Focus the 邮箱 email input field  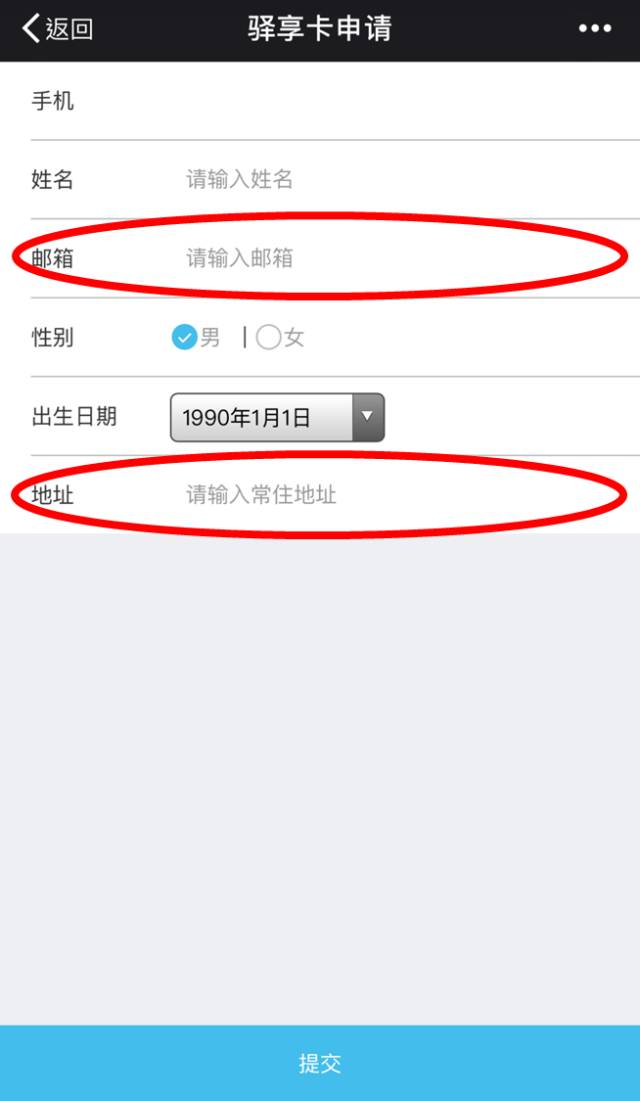(407, 258)
